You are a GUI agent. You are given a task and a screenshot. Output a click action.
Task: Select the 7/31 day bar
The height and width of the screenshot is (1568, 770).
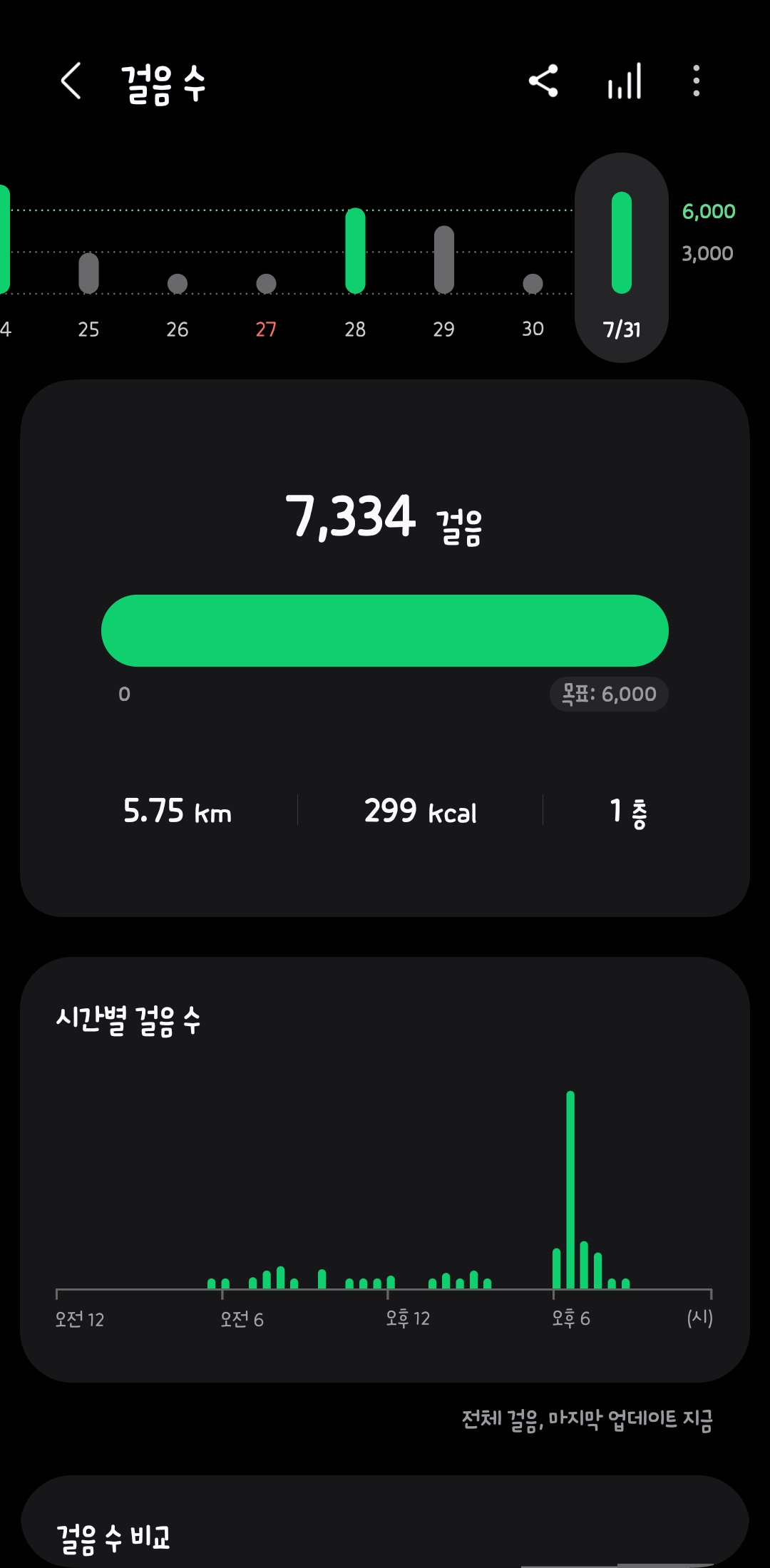tap(622, 258)
